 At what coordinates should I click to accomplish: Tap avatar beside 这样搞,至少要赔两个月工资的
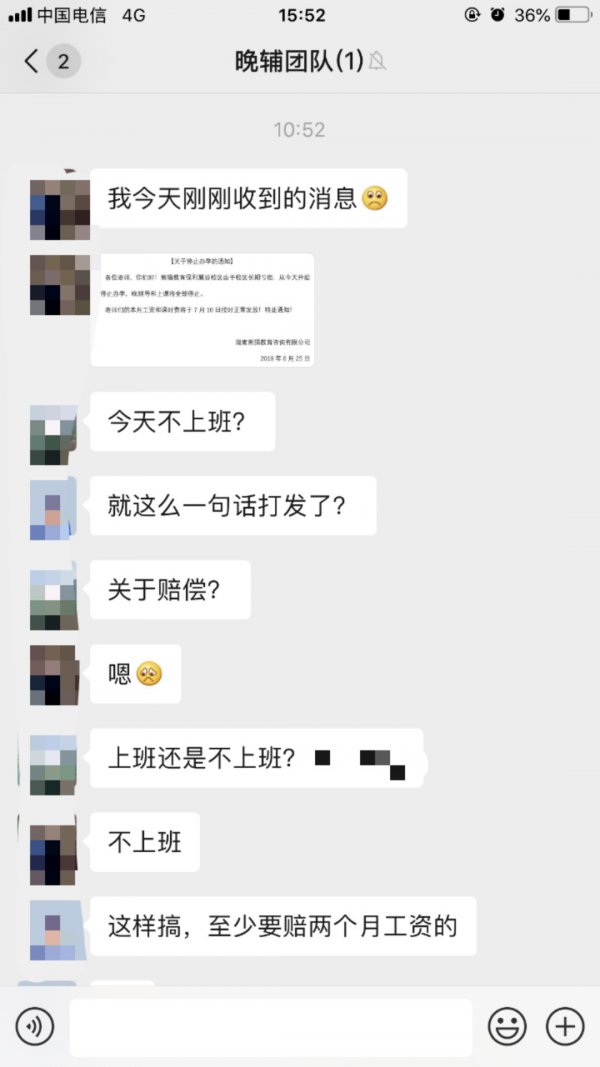click(53, 930)
